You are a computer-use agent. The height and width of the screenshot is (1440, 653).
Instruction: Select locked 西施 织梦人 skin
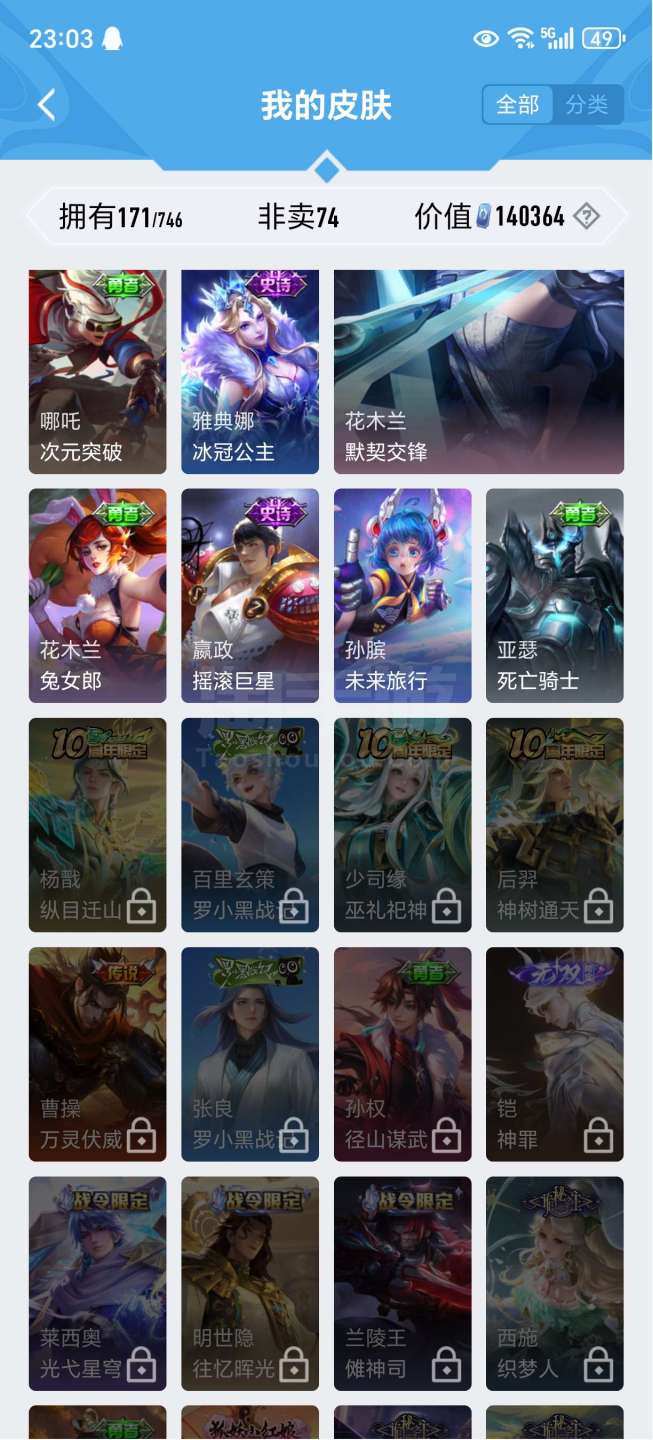point(555,1282)
